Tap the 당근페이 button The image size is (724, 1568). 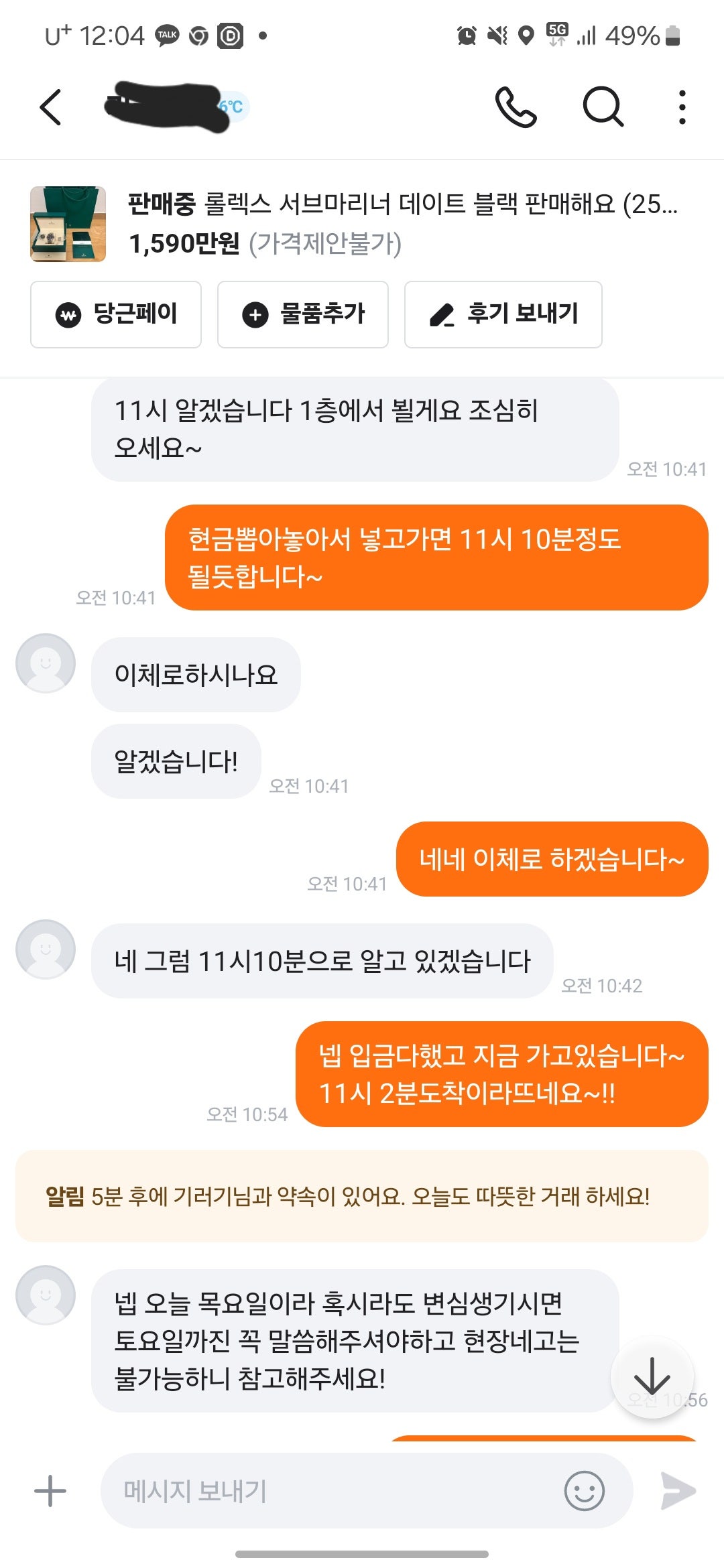tap(116, 314)
